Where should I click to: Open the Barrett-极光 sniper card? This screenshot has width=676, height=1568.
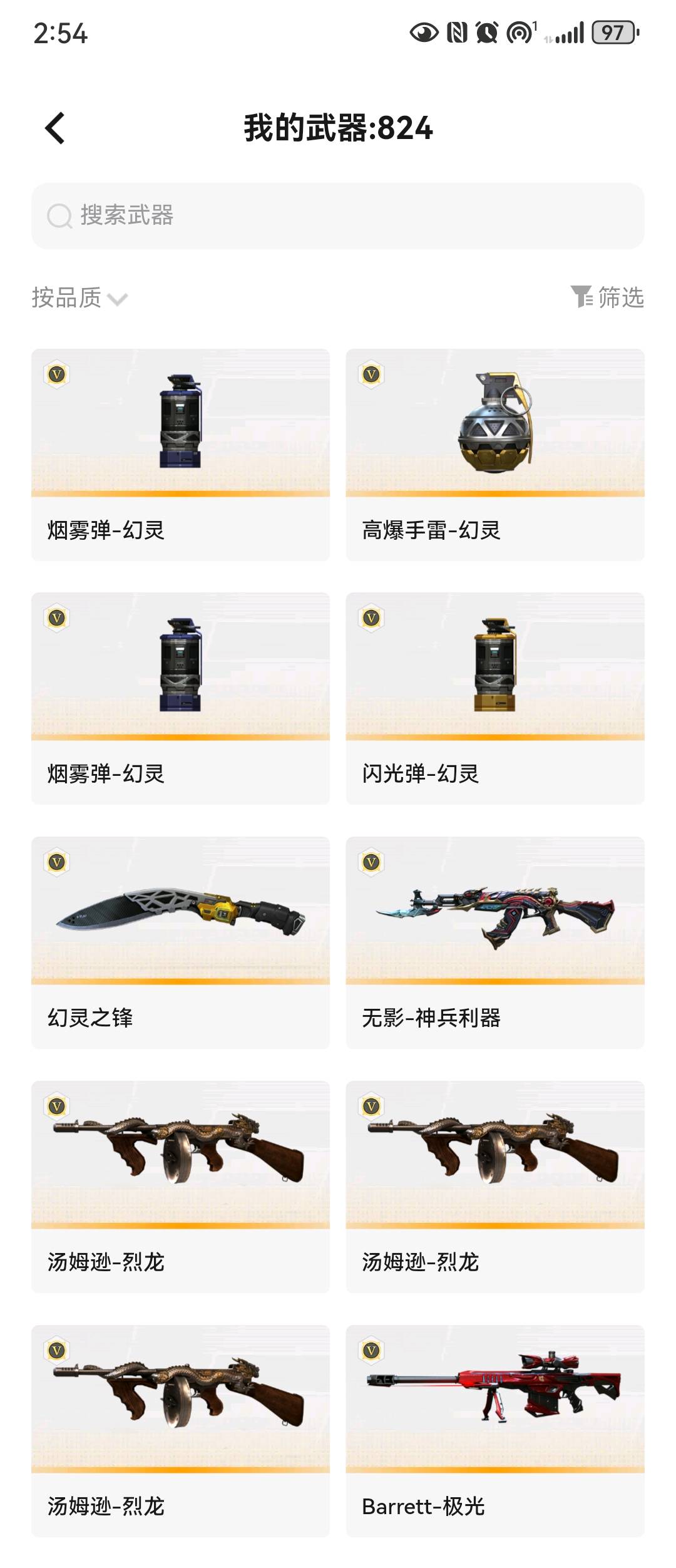tap(494, 1430)
